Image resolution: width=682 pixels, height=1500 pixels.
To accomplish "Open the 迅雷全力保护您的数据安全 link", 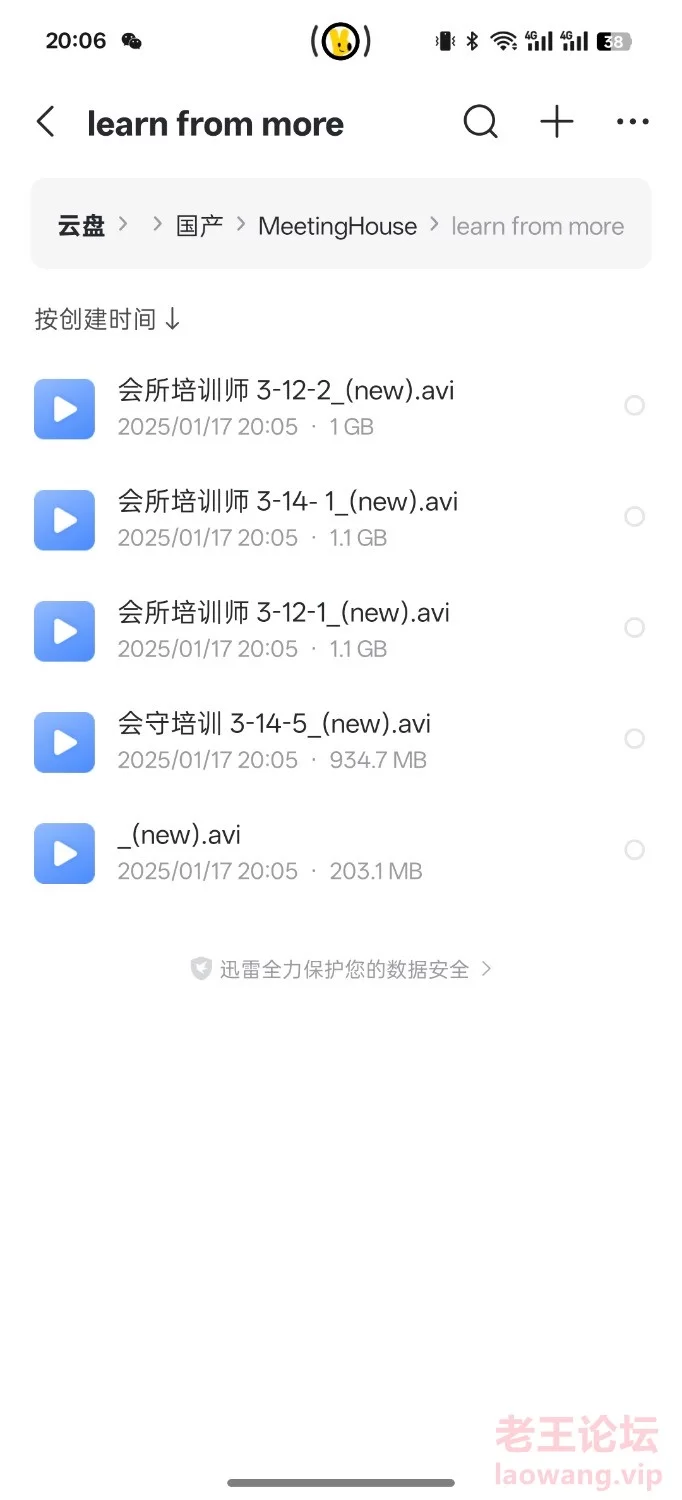I will click(x=341, y=968).
